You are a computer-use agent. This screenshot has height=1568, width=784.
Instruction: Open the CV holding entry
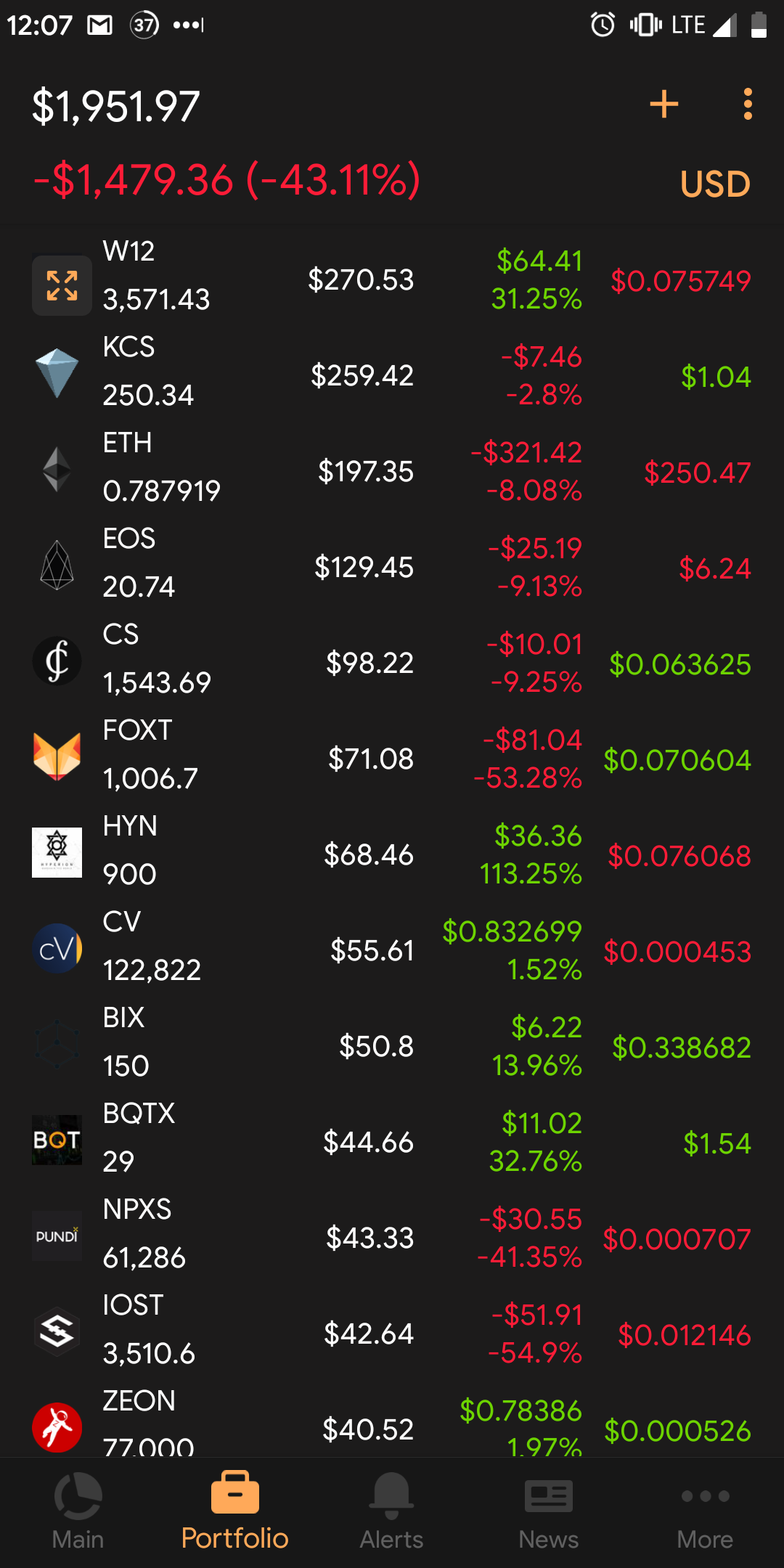tap(392, 951)
